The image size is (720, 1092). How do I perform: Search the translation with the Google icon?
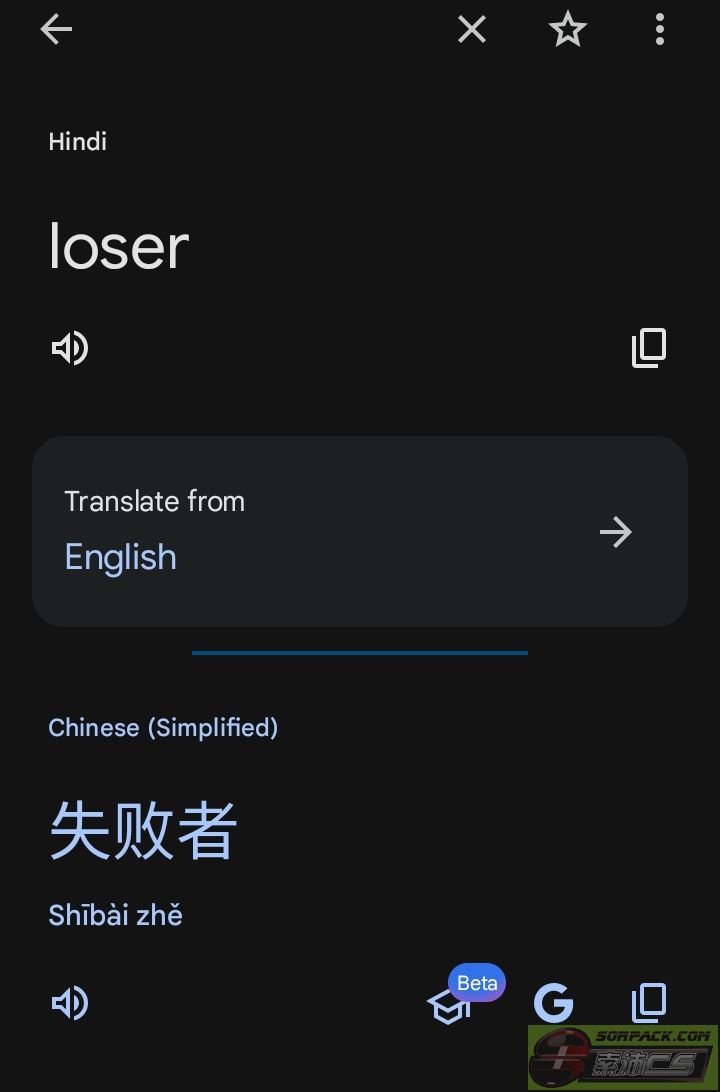[553, 1003]
